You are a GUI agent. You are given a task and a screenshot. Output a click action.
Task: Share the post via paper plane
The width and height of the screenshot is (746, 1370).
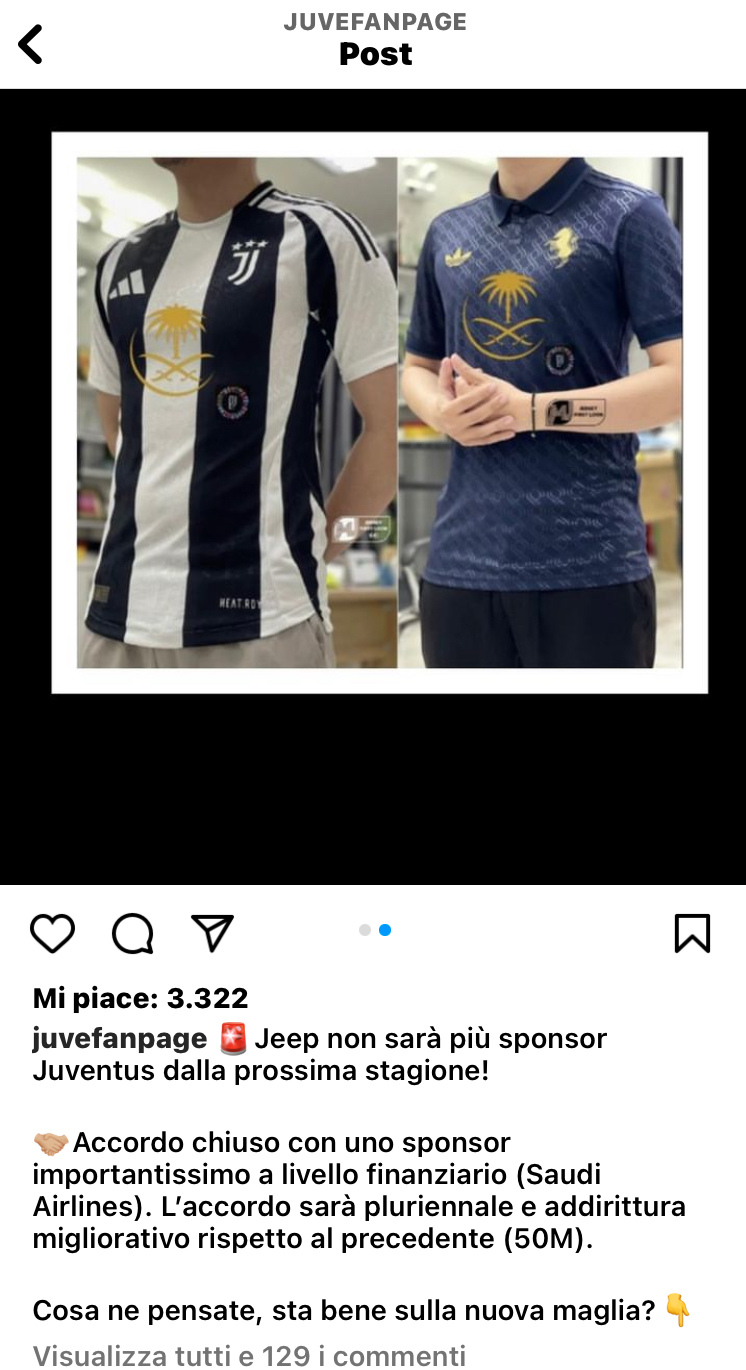[x=212, y=933]
